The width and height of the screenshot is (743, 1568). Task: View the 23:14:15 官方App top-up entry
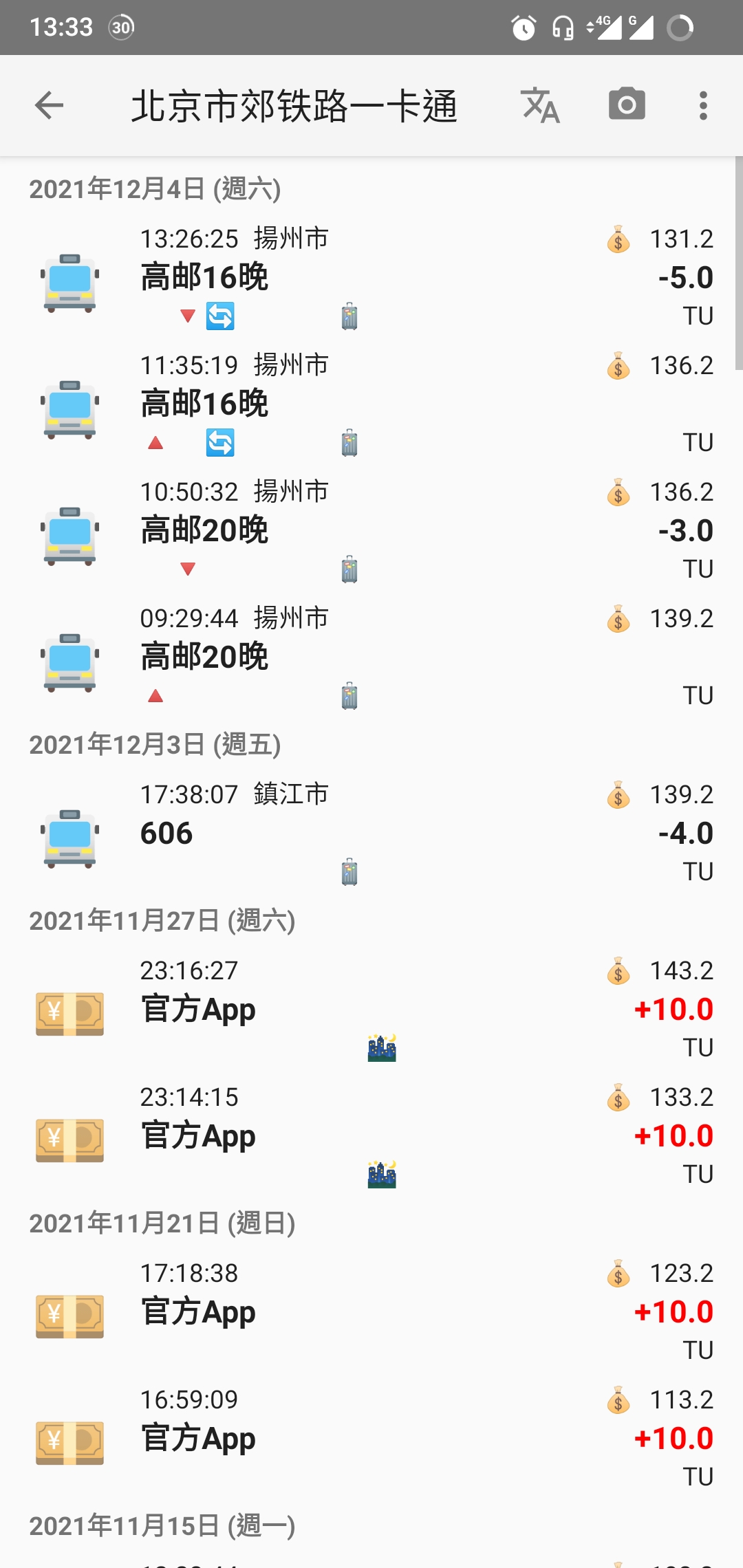click(371, 1136)
